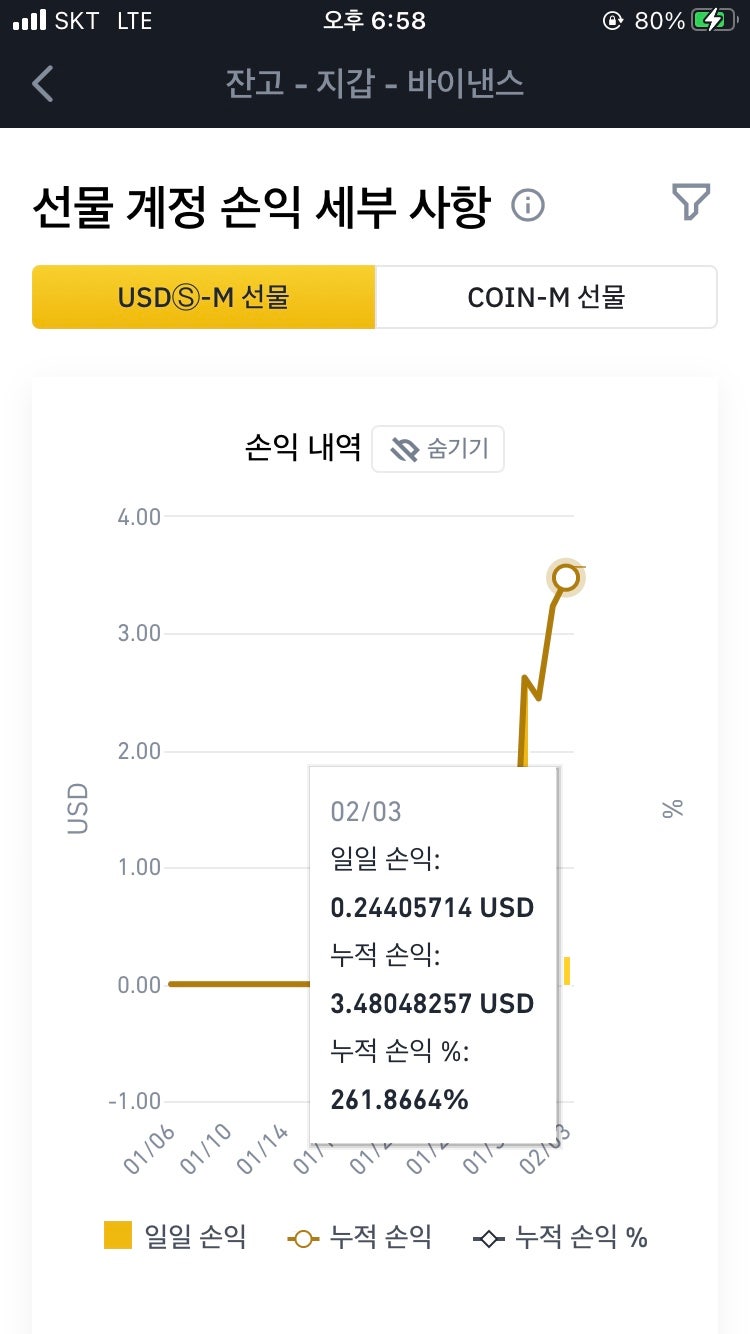The width and height of the screenshot is (750, 1334).
Task: Toggle the 누적 손익 % legend series
Action: pyautogui.click(x=560, y=1237)
